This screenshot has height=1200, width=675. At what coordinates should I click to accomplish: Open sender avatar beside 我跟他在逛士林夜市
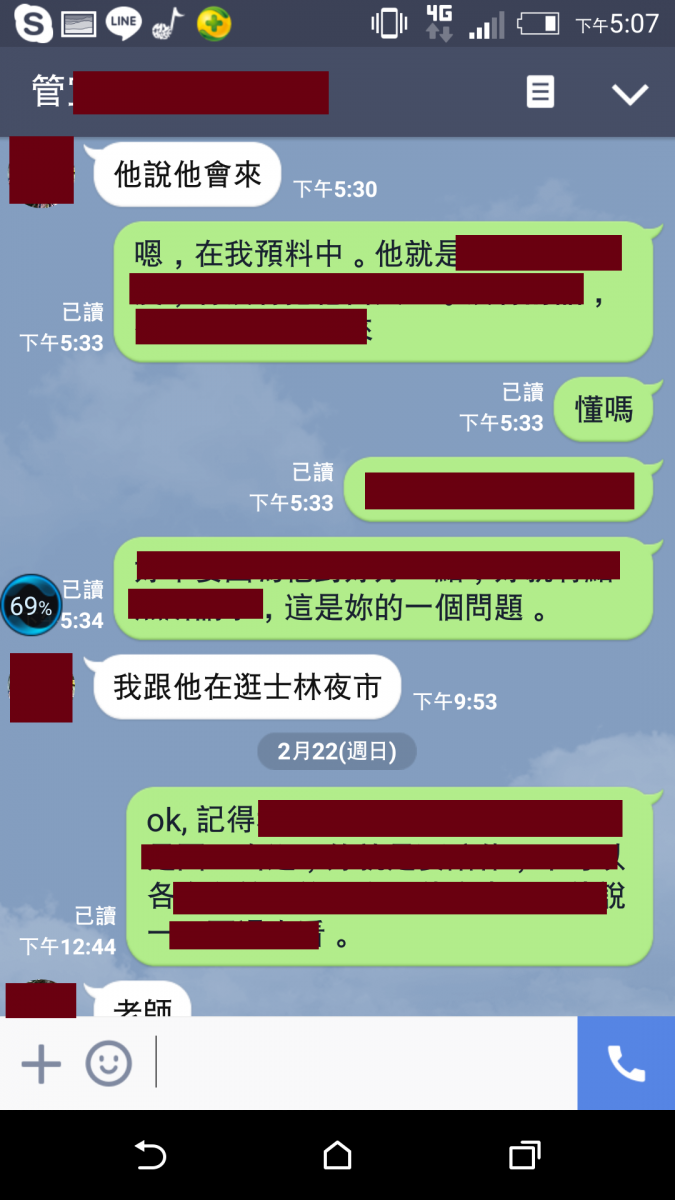pos(41,688)
